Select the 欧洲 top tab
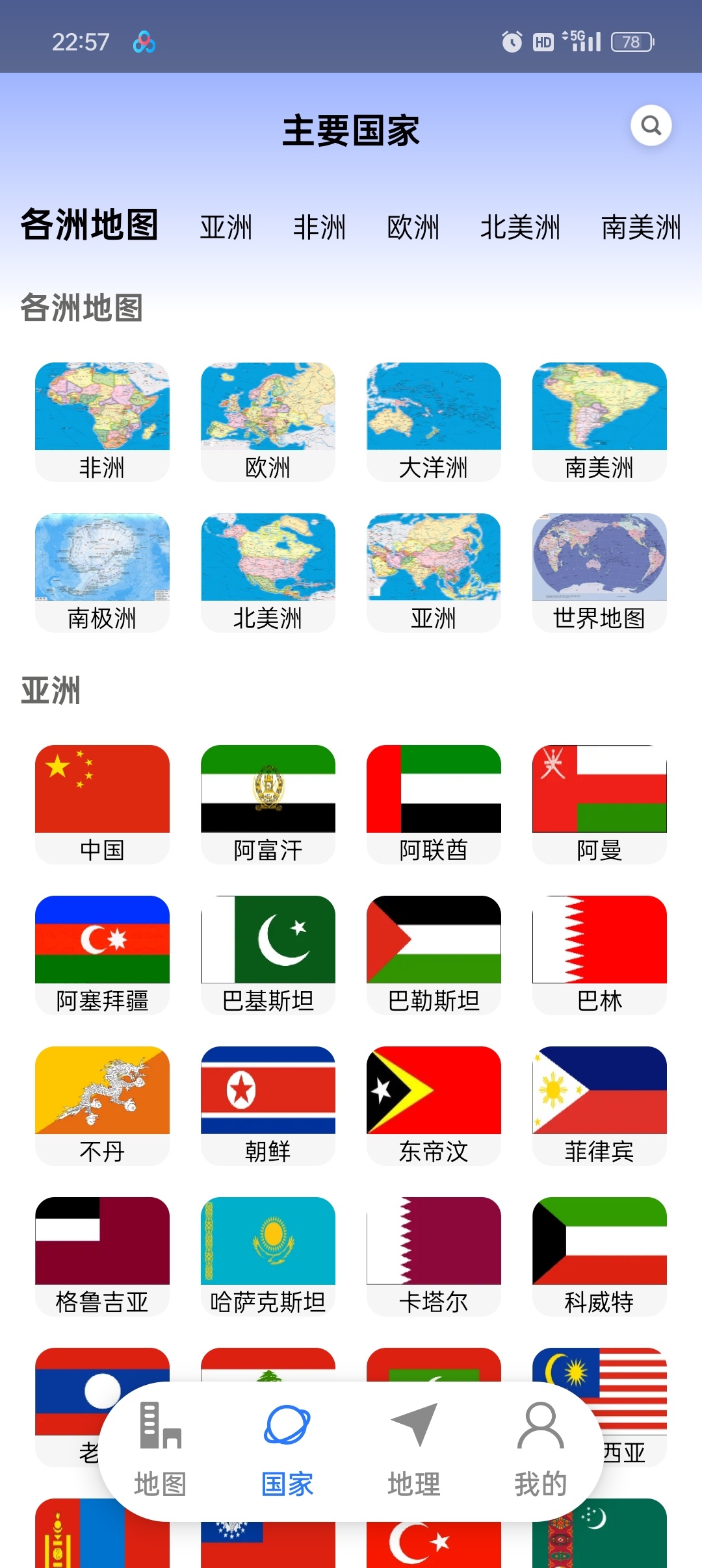 pyautogui.click(x=413, y=227)
